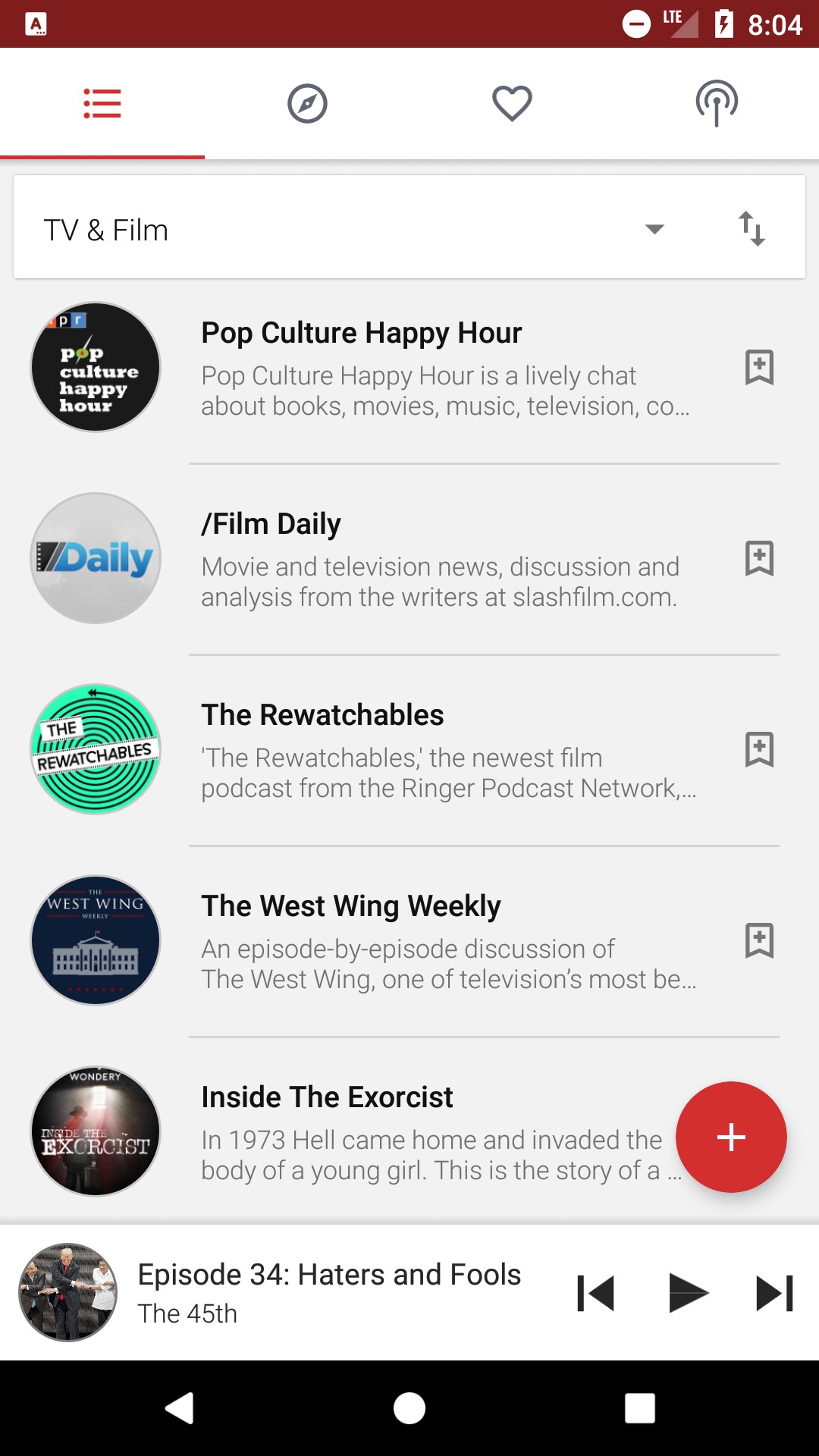Switch to the podcast antenna tab
This screenshot has height=1456, width=819.
coord(717,104)
